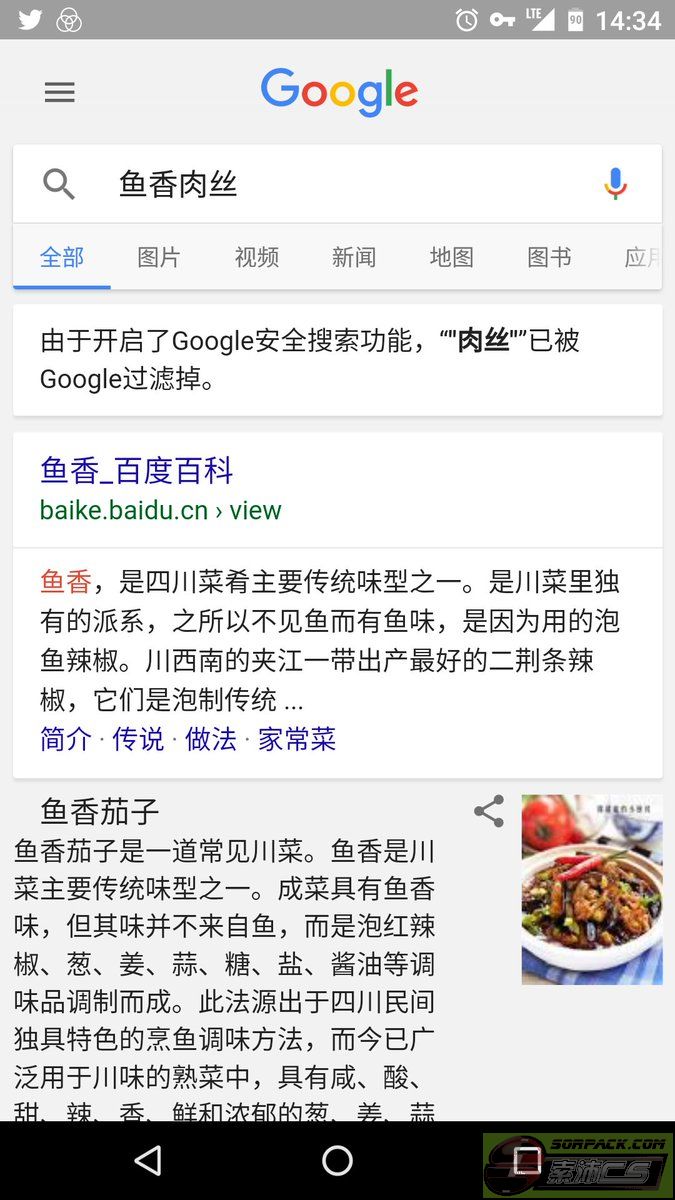Go to the home screen
The height and width of the screenshot is (1200, 675).
tap(338, 1160)
